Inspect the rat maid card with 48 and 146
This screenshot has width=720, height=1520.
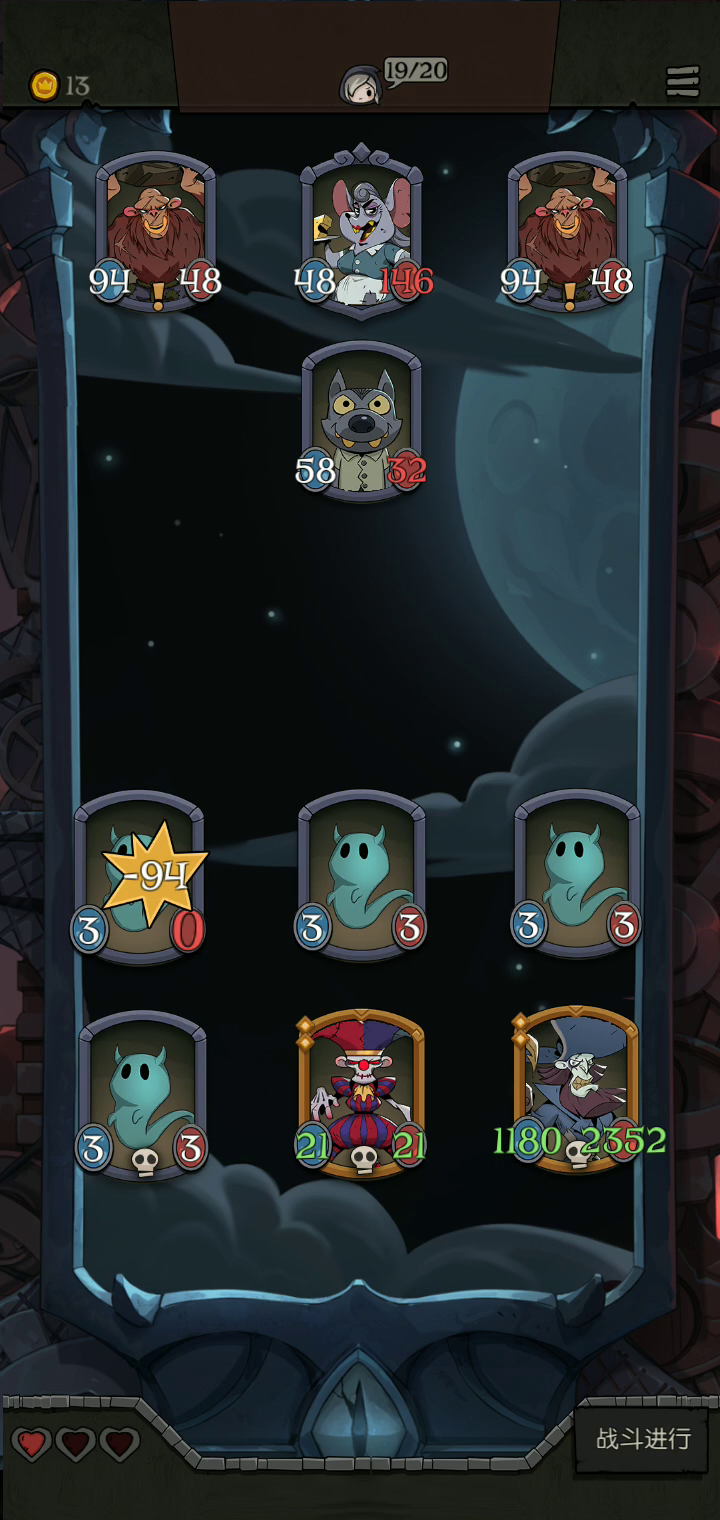[x=362, y=232]
